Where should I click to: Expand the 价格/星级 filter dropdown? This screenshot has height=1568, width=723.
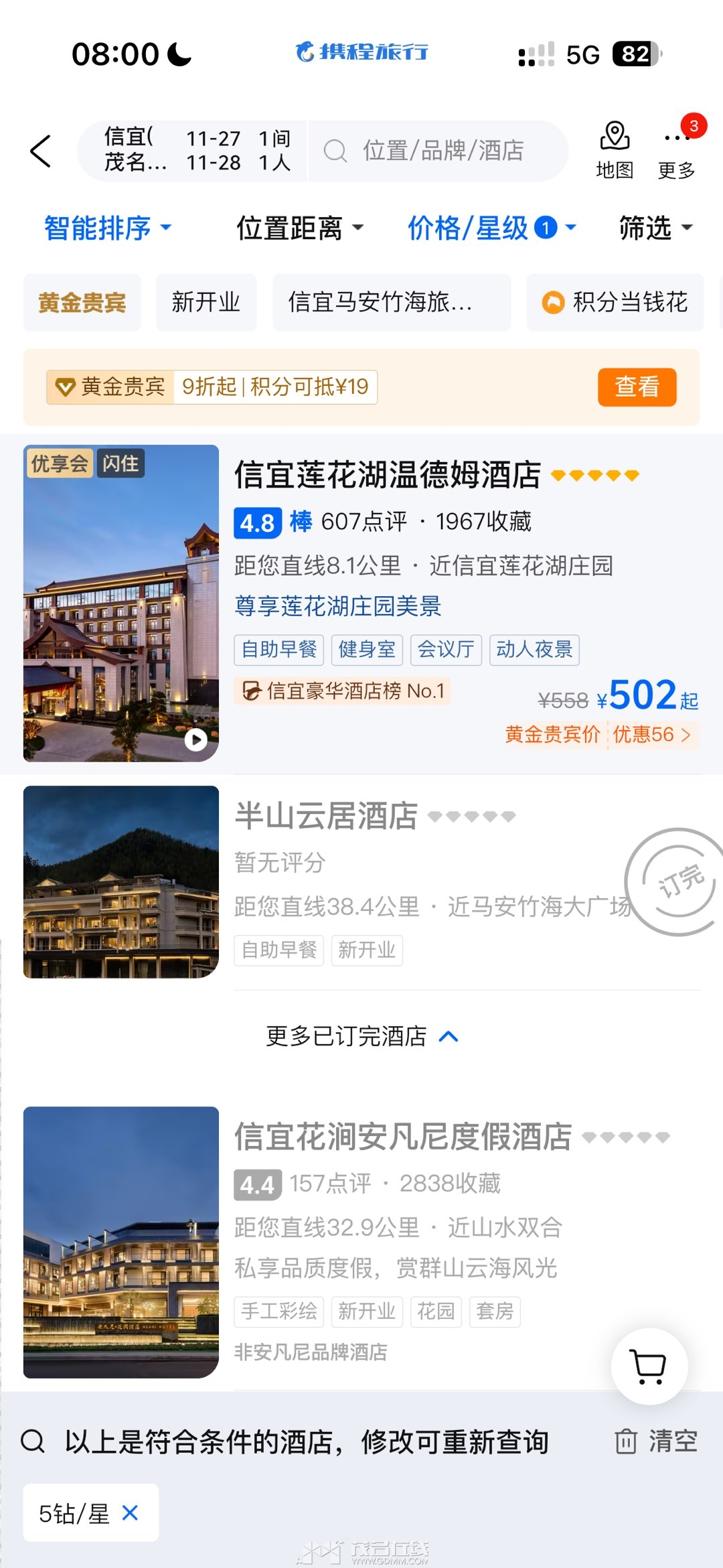pyautogui.click(x=492, y=228)
